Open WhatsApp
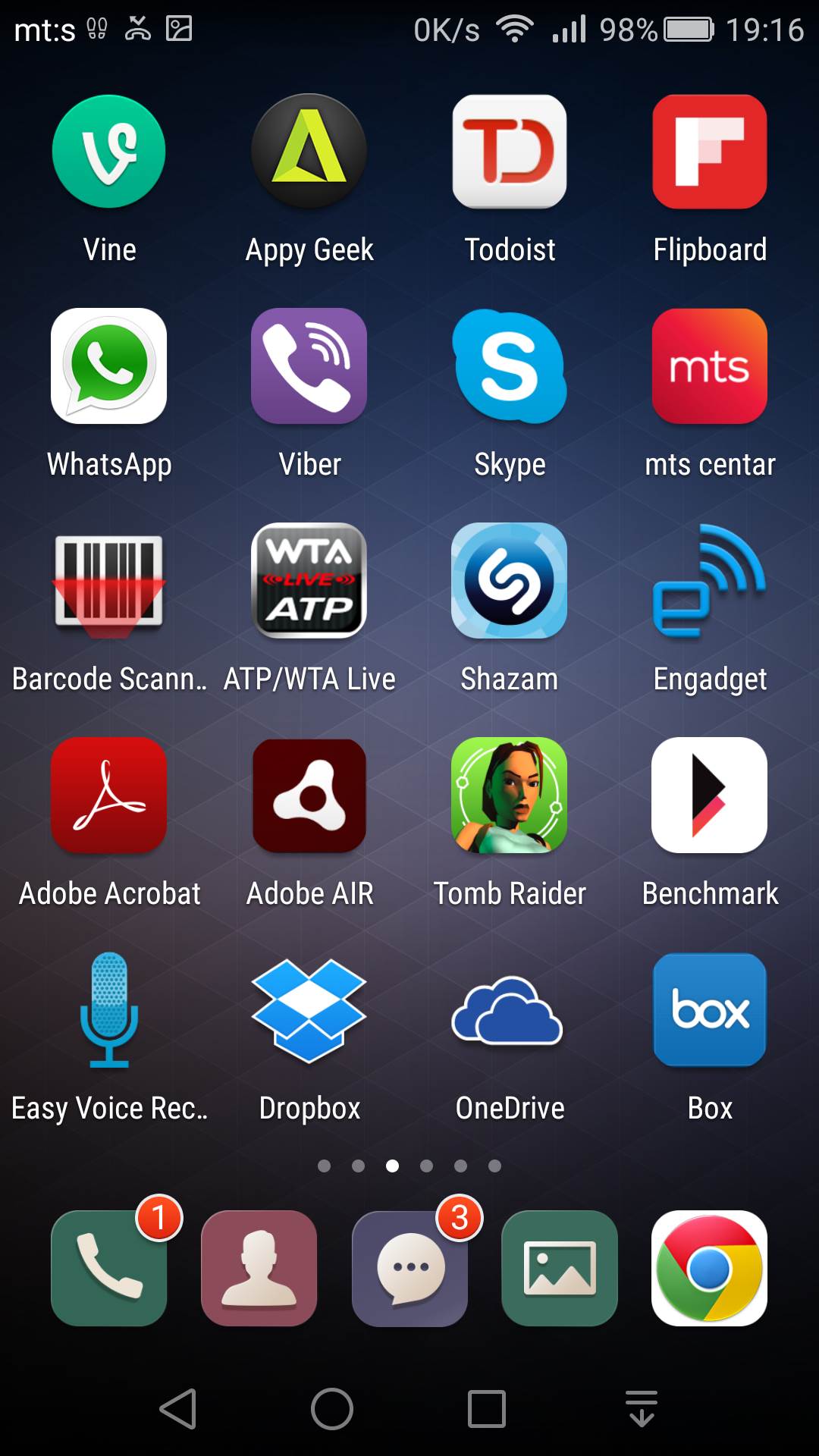The width and height of the screenshot is (819, 1456). point(109,366)
